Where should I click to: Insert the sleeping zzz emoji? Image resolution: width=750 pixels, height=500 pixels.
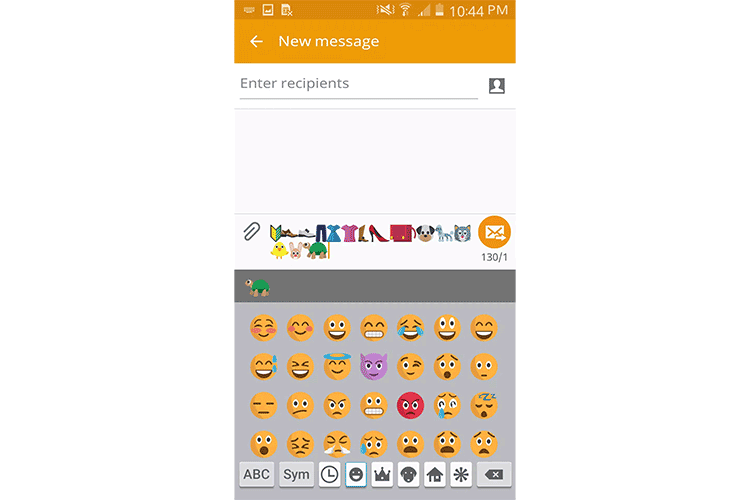click(484, 405)
